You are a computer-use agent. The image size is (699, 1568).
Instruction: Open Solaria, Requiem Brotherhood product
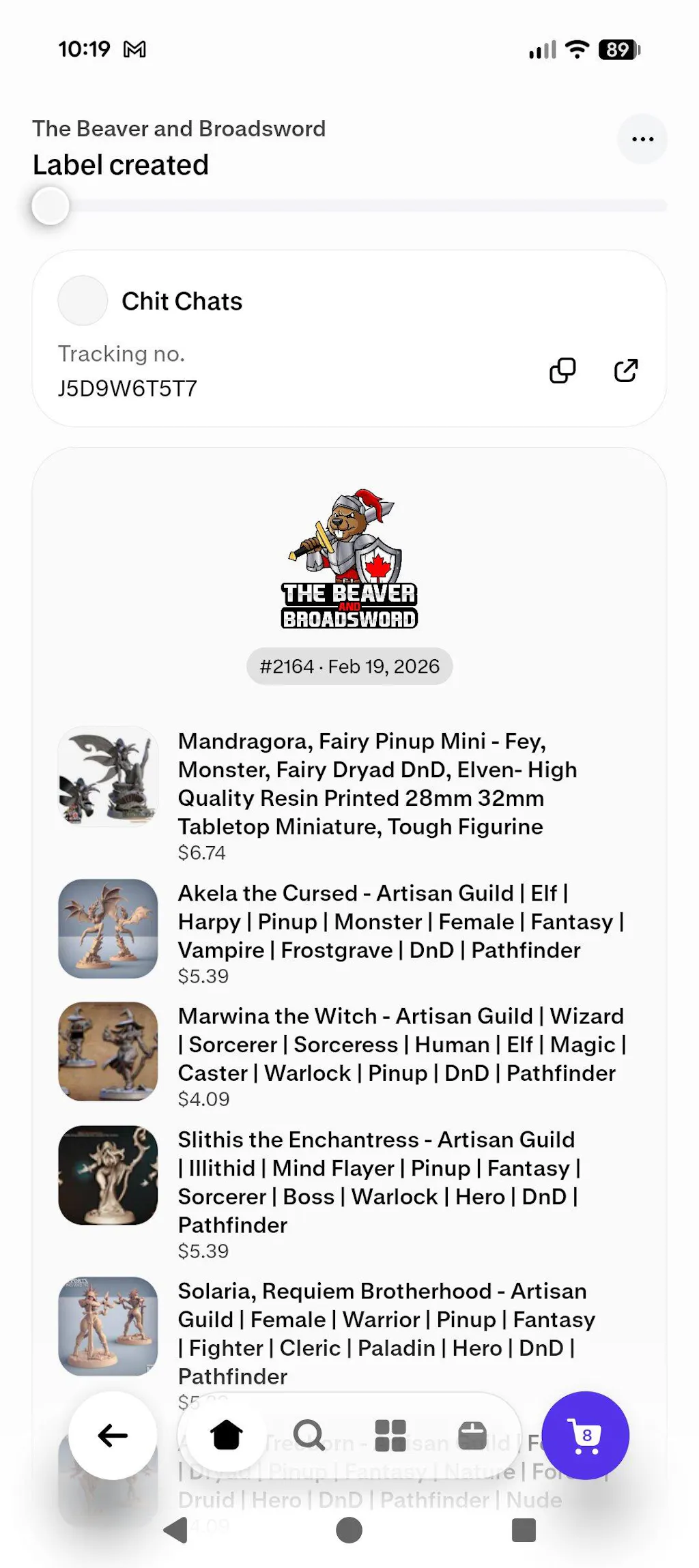(x=386, y=1333)
